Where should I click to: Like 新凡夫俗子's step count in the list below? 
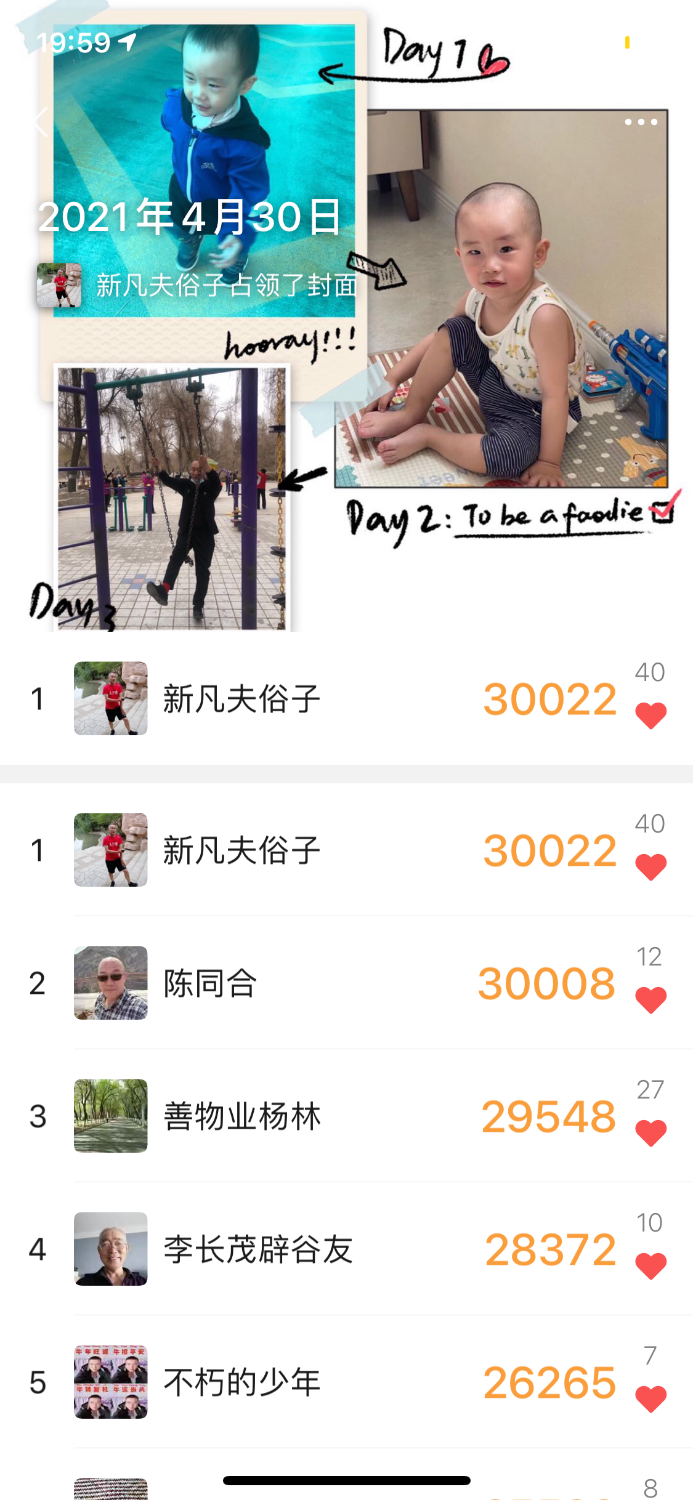point(650,866)
